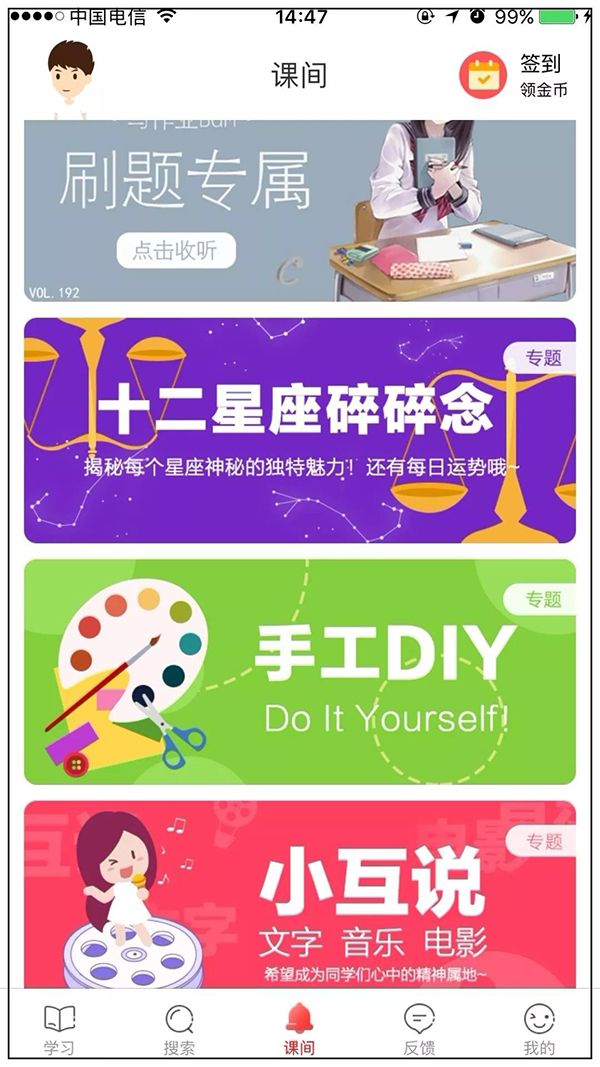The image size is (600, 1067).
Task: Switch to the 学习 tab
Action: [59, 1030]
